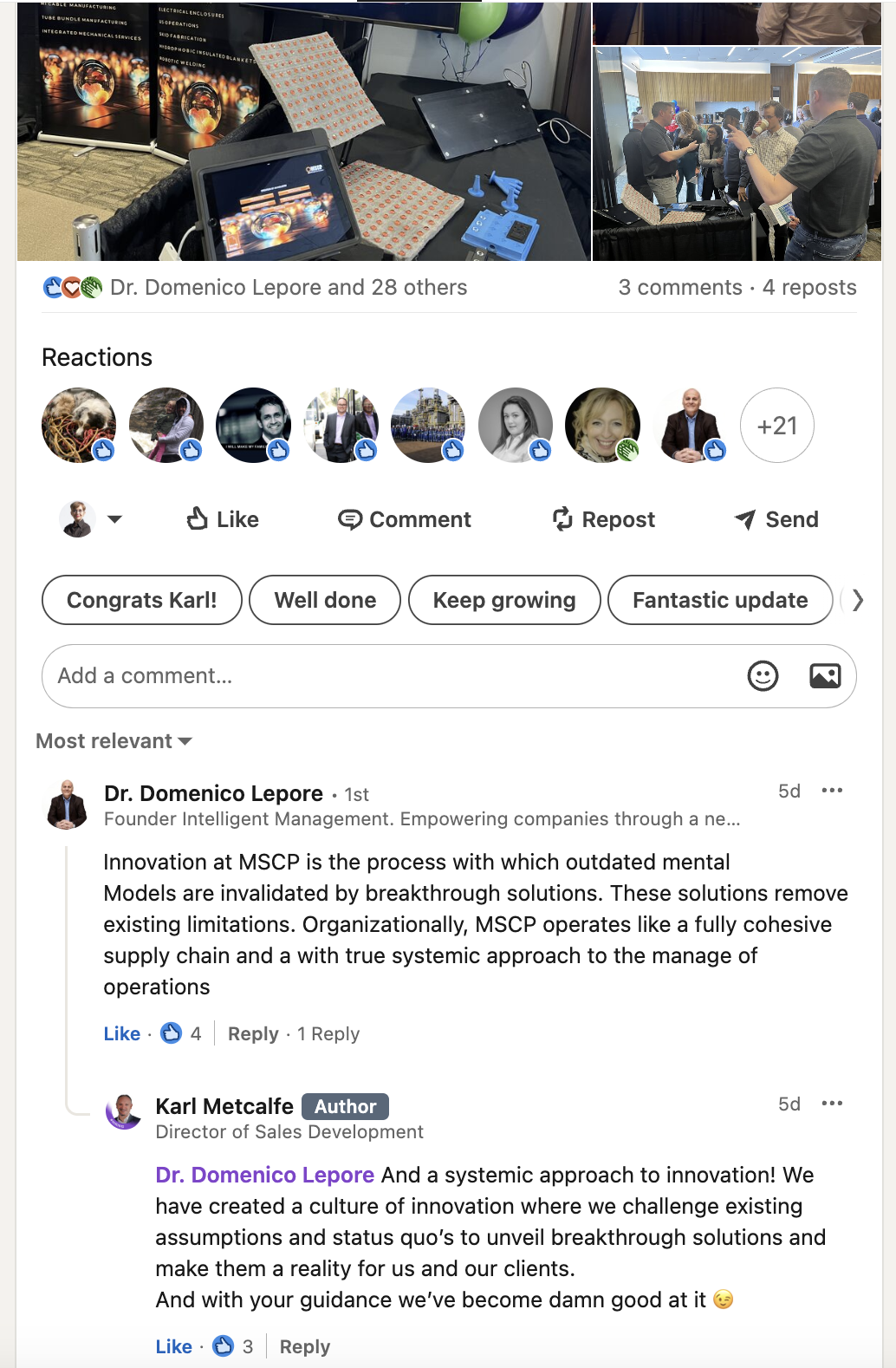Focus the "Add a comment…" field
Image resolution: width=896 pixels, height=1368 pixels.
coord(390,676)
